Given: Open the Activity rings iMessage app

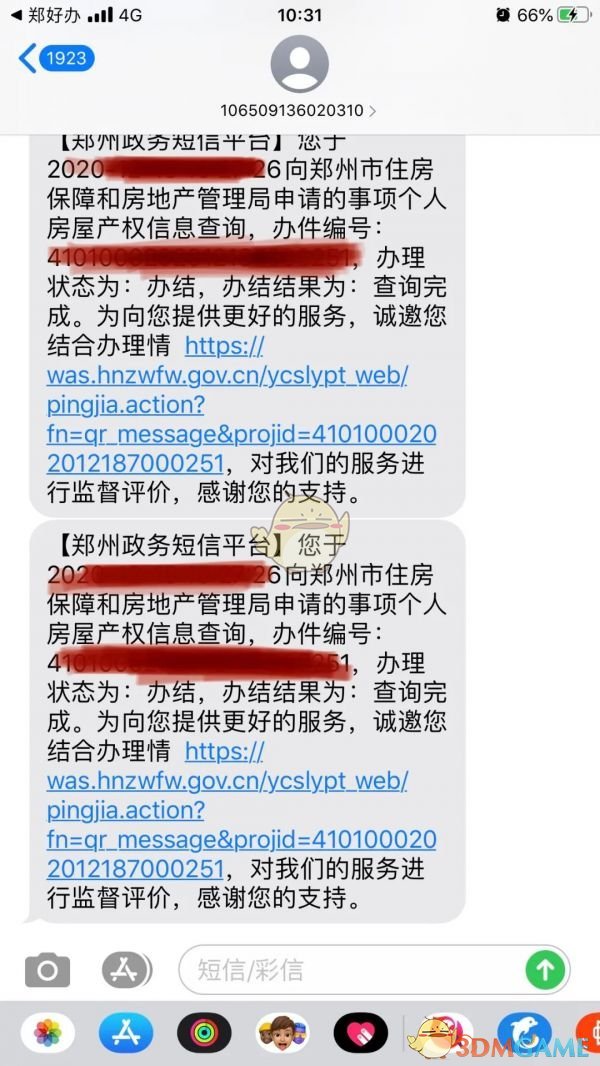Looking at the screenshot, I should tap(204, 1032).
